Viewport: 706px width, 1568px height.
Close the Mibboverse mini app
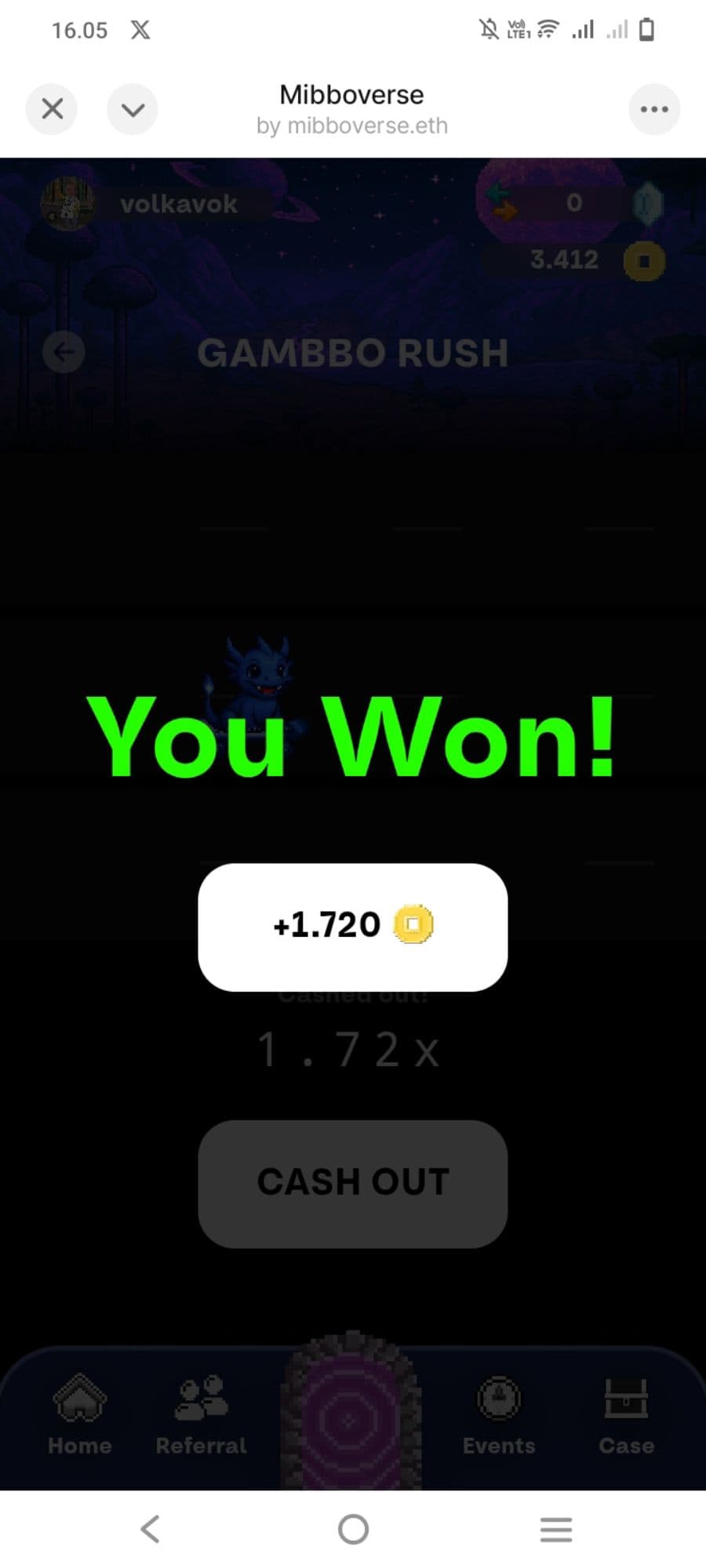pyautogui.click(x=52, y=109)
